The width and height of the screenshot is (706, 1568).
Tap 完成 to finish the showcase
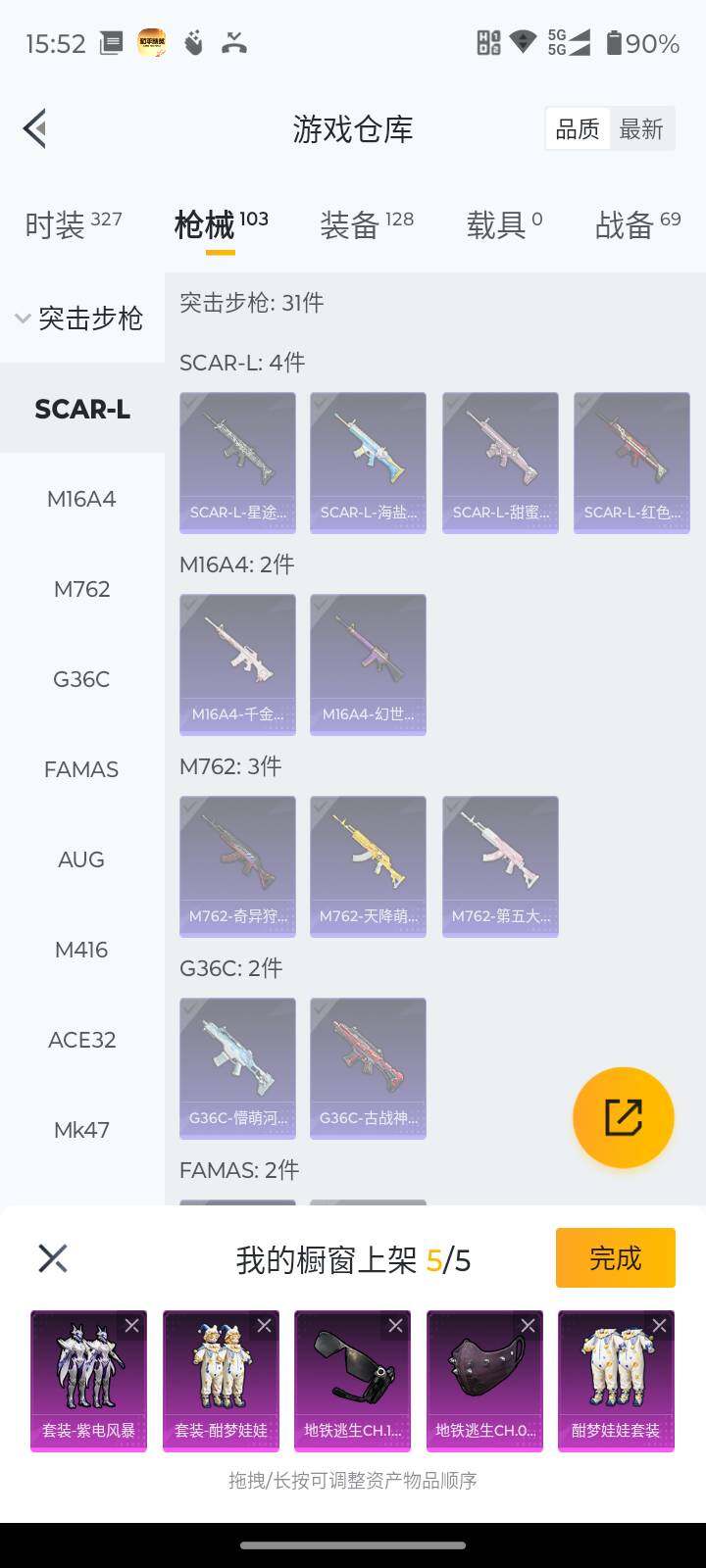pos(616,1257)
